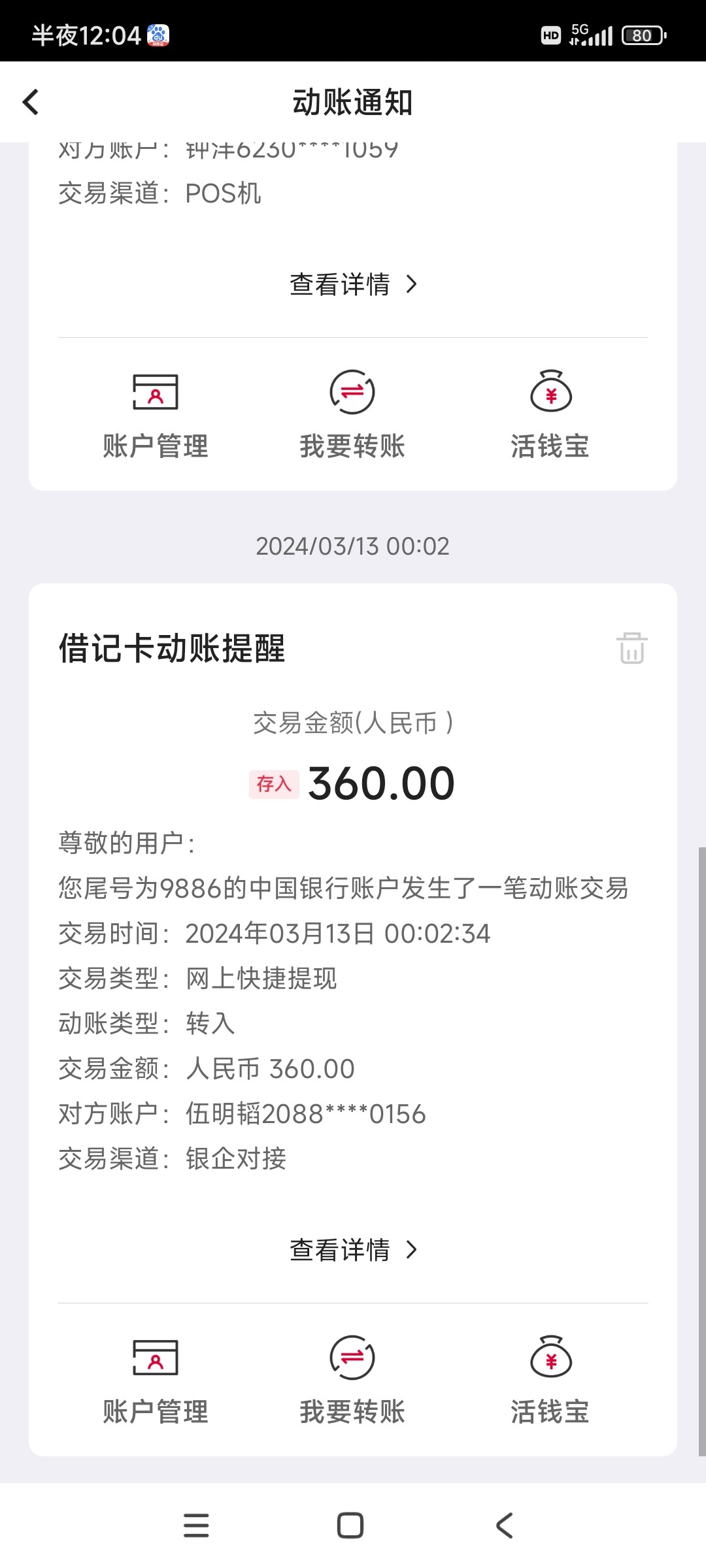Go back from 动账通知 page
The image size is (706, 1568).
point(31,102)
